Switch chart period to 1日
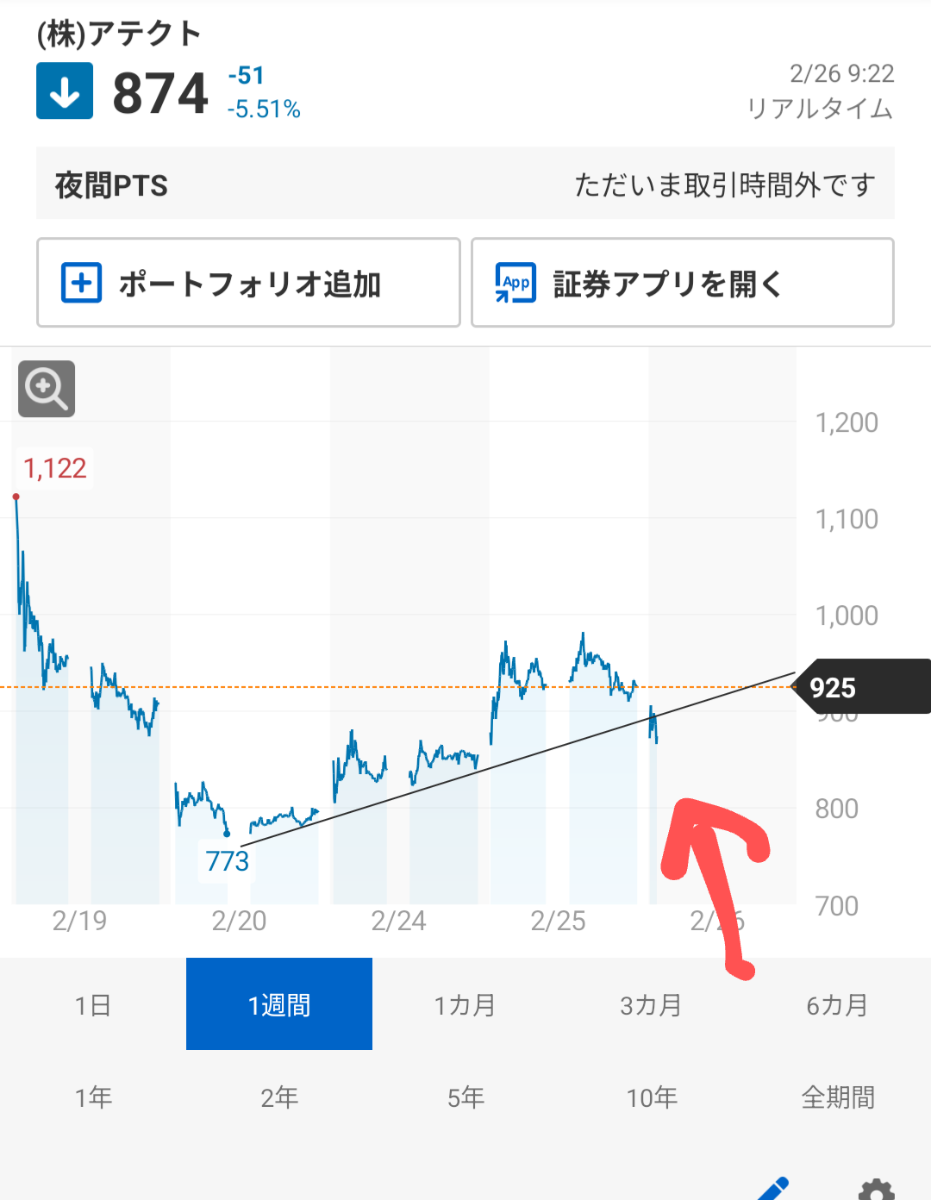931x1200 pixels. click(x=93, y=1007)
